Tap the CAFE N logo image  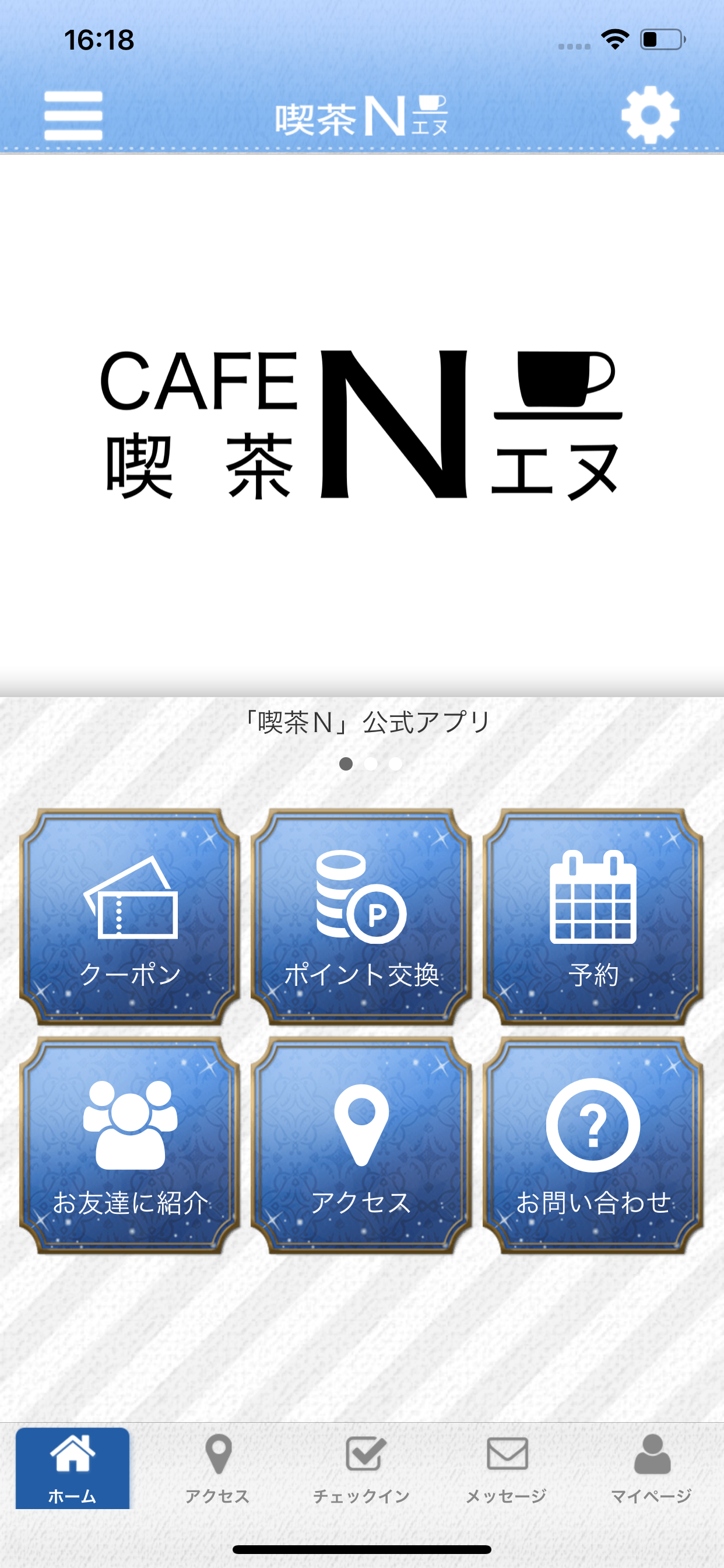[x=362, y=426]
